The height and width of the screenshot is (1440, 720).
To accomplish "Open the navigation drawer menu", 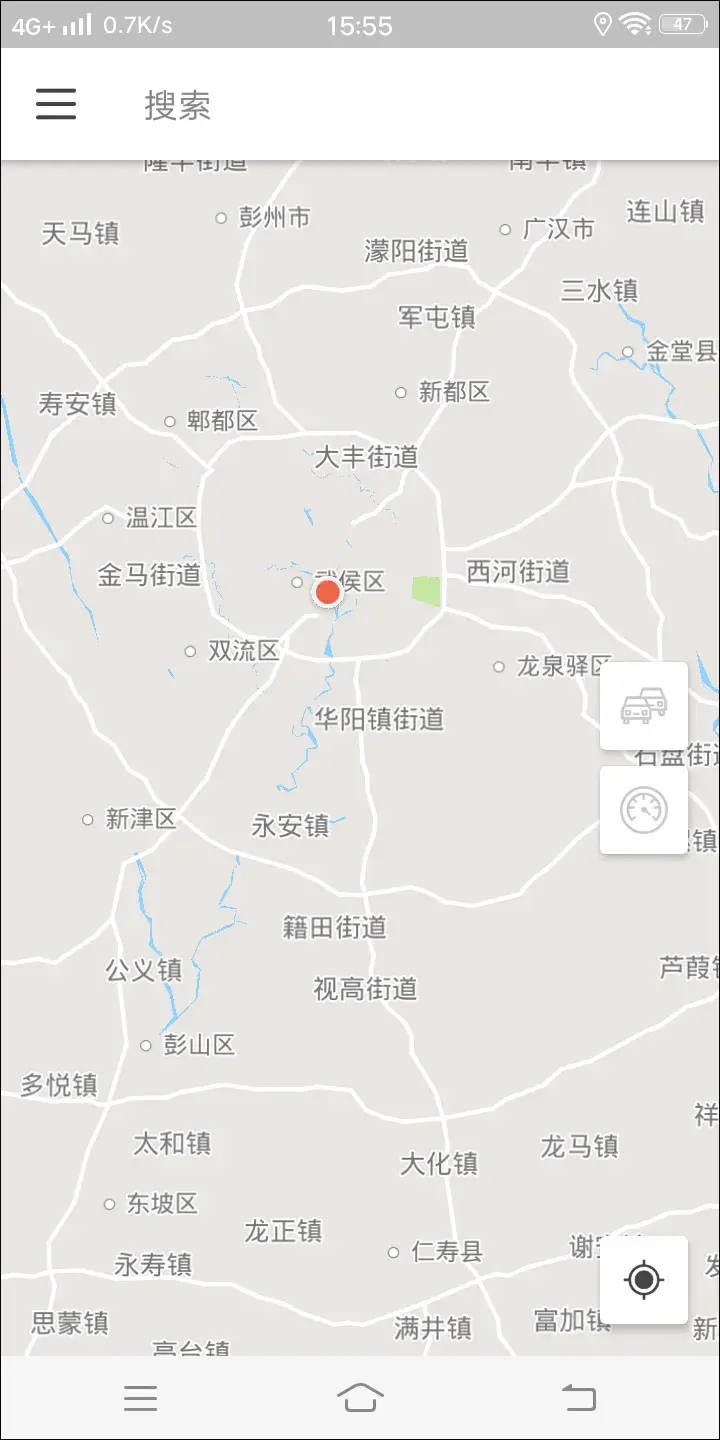I will click(x=55, y=104).
